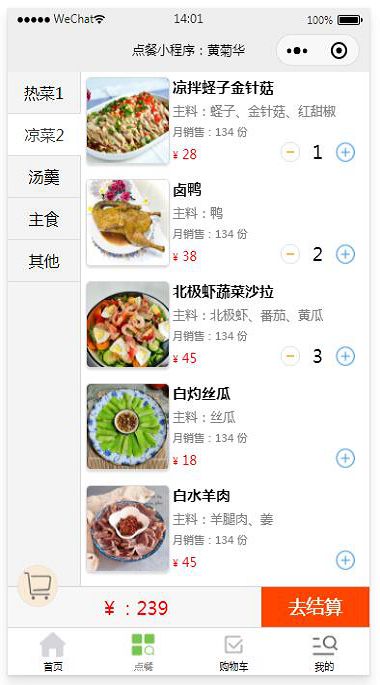Increase quantity of 北极虾蔬菜沙拉
Screen dimensions: 380x685
[x=345, y=356]
